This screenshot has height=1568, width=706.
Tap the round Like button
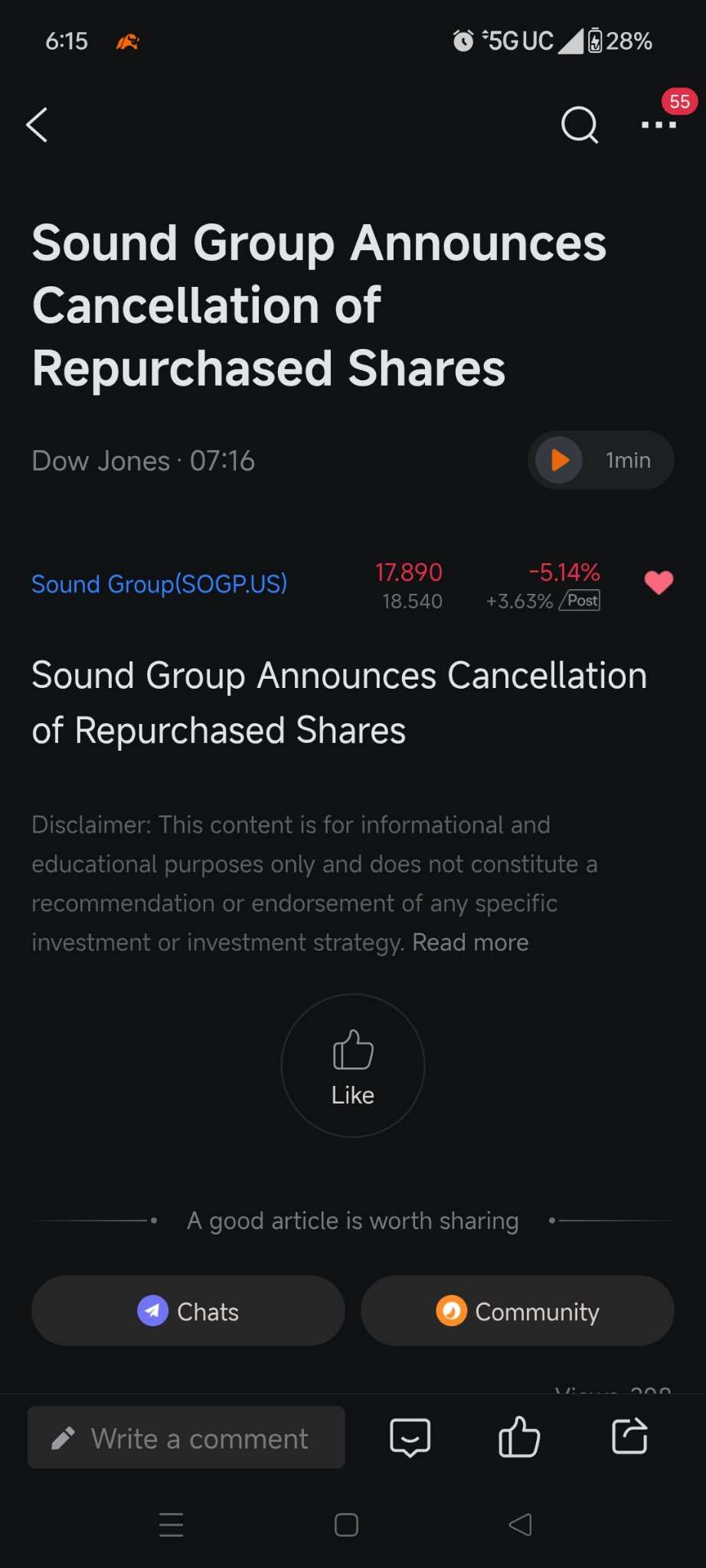click(x=353, y=1065)
